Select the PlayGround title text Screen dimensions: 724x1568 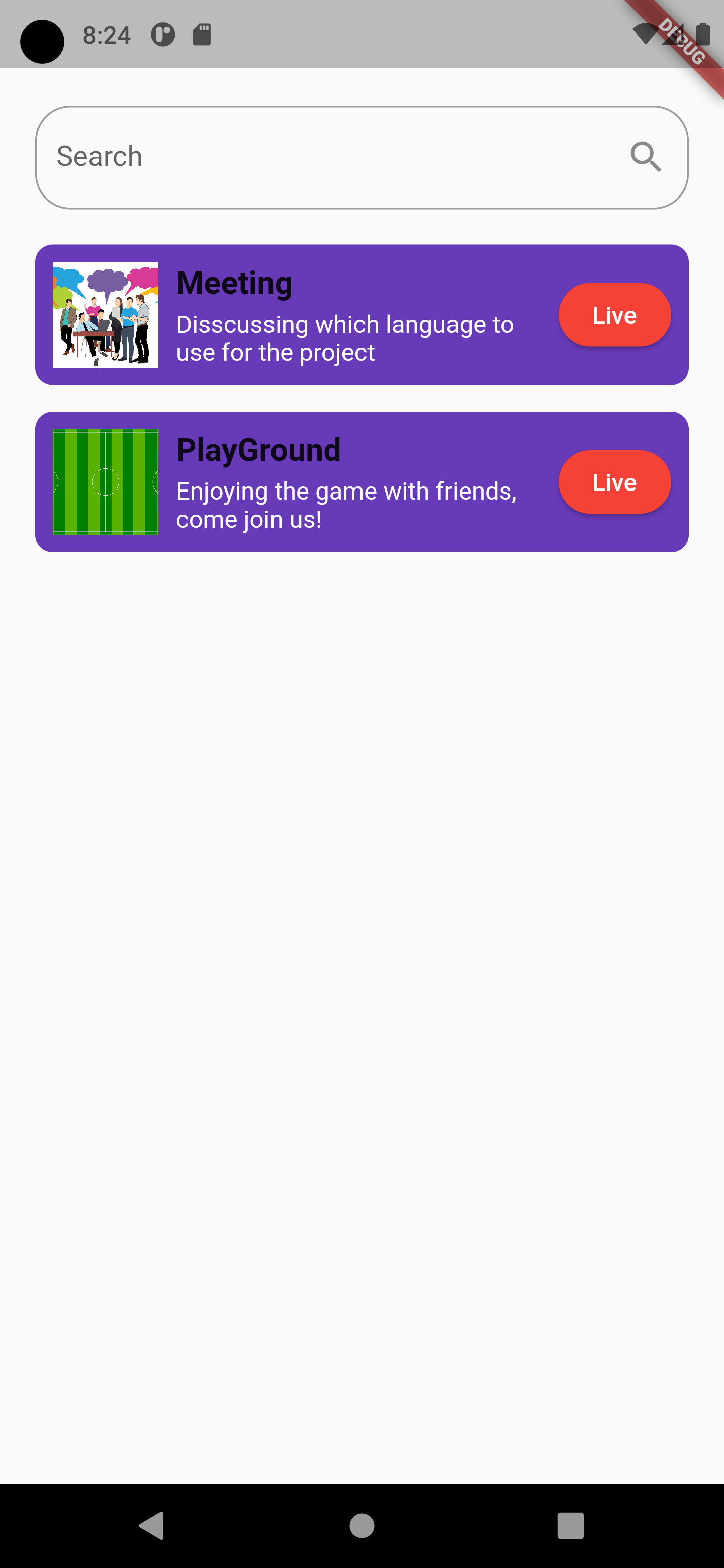258,449
